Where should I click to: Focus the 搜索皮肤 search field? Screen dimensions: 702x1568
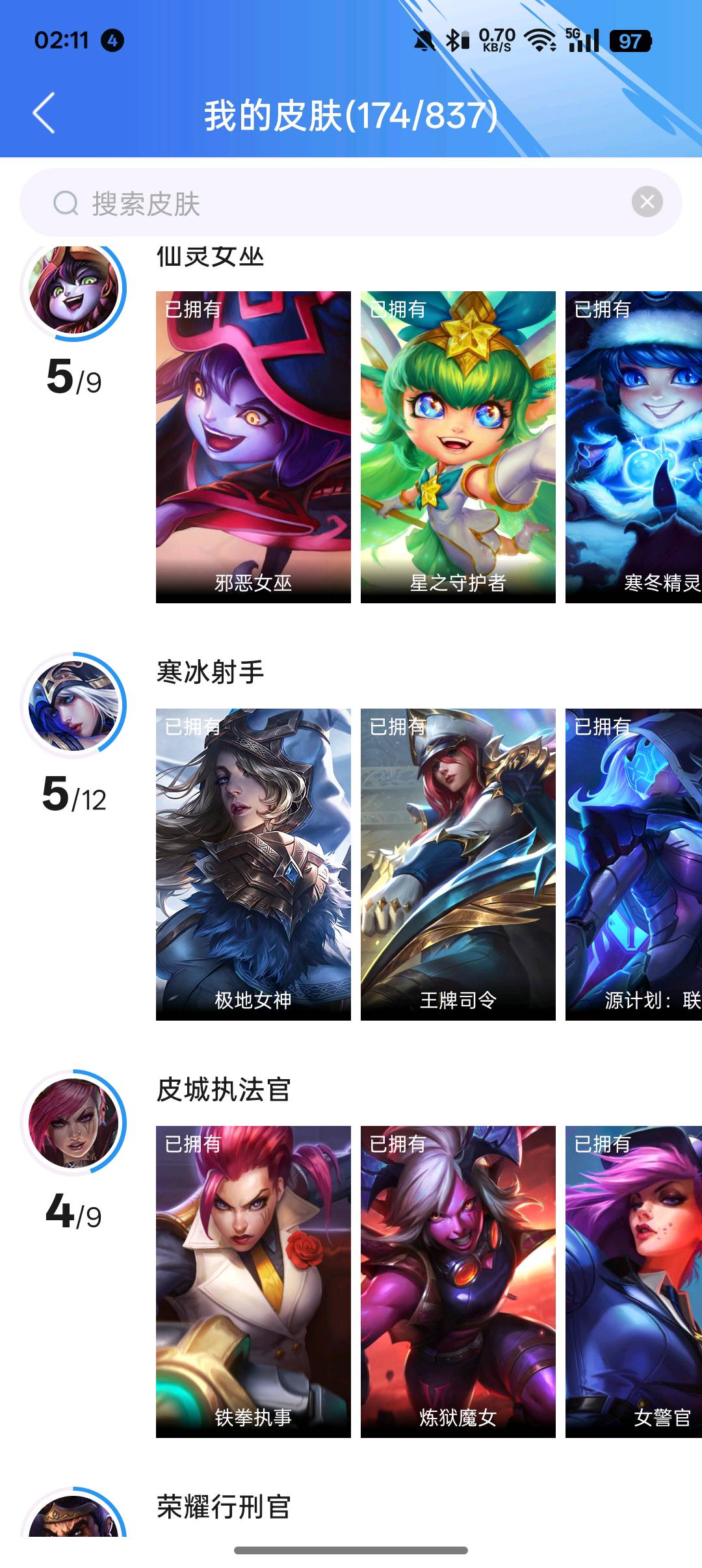[325, 203]
